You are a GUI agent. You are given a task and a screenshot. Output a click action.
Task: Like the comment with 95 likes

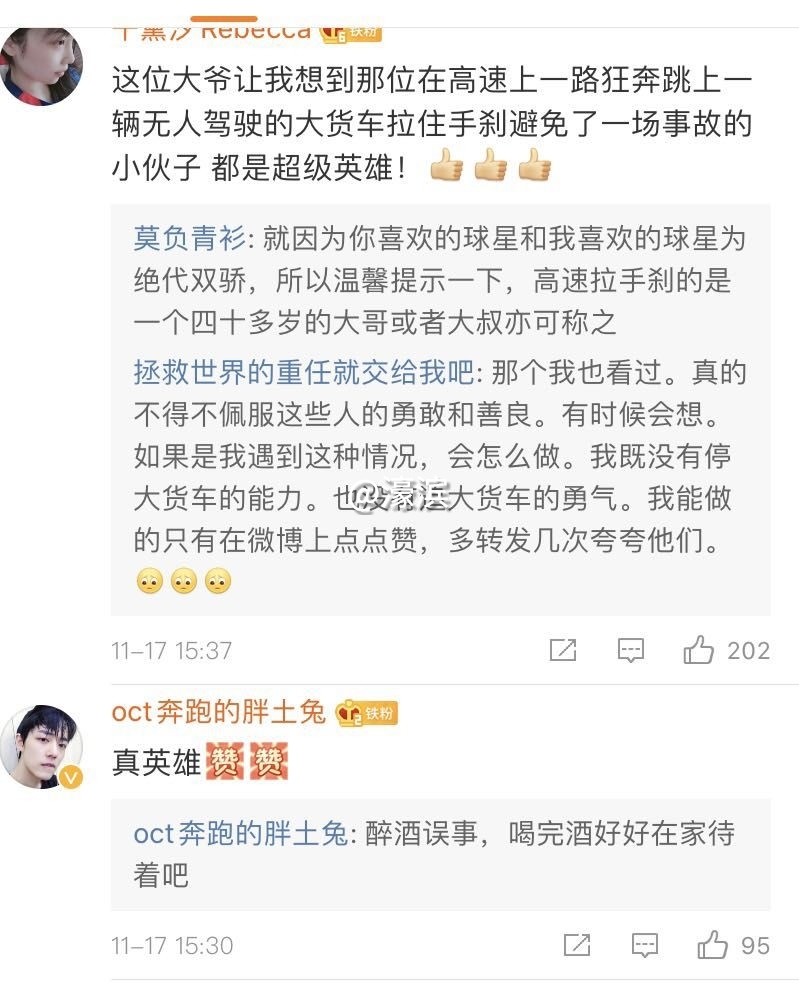click(x=712, y=944)
